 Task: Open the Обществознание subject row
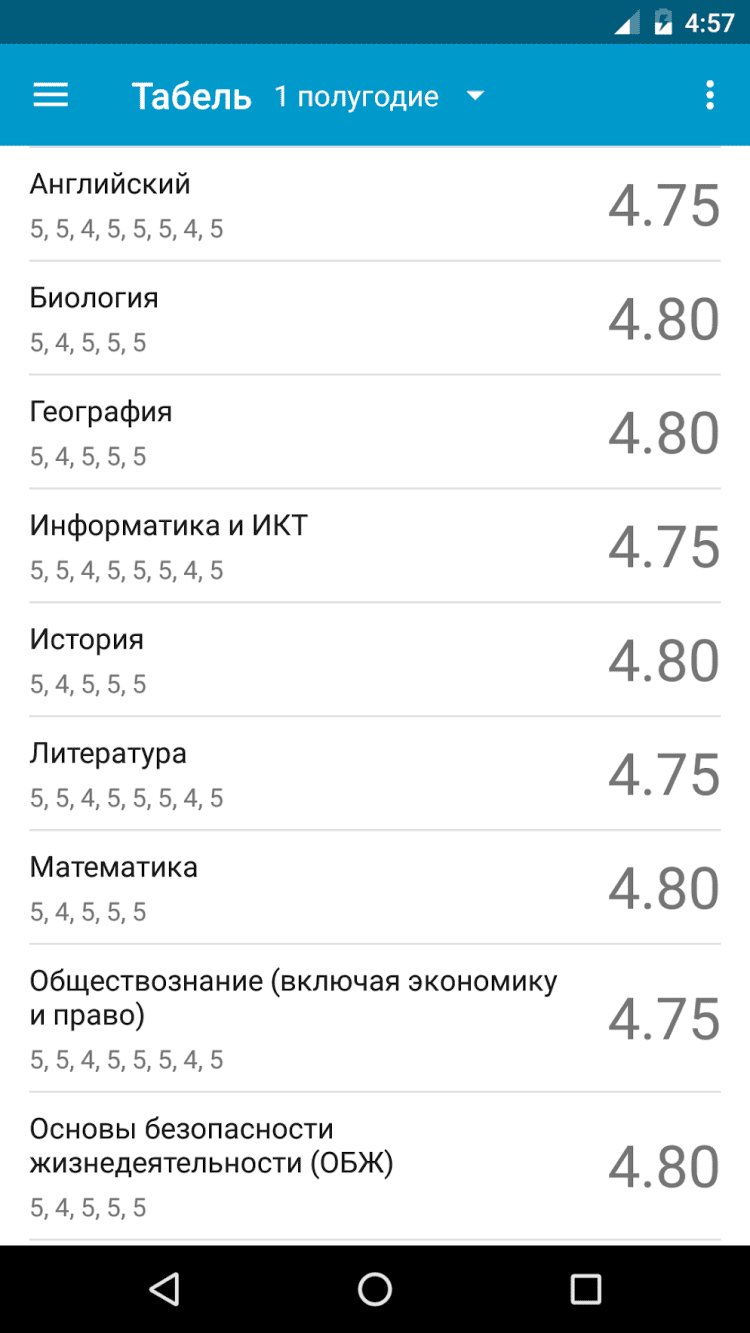[374, 1018]
